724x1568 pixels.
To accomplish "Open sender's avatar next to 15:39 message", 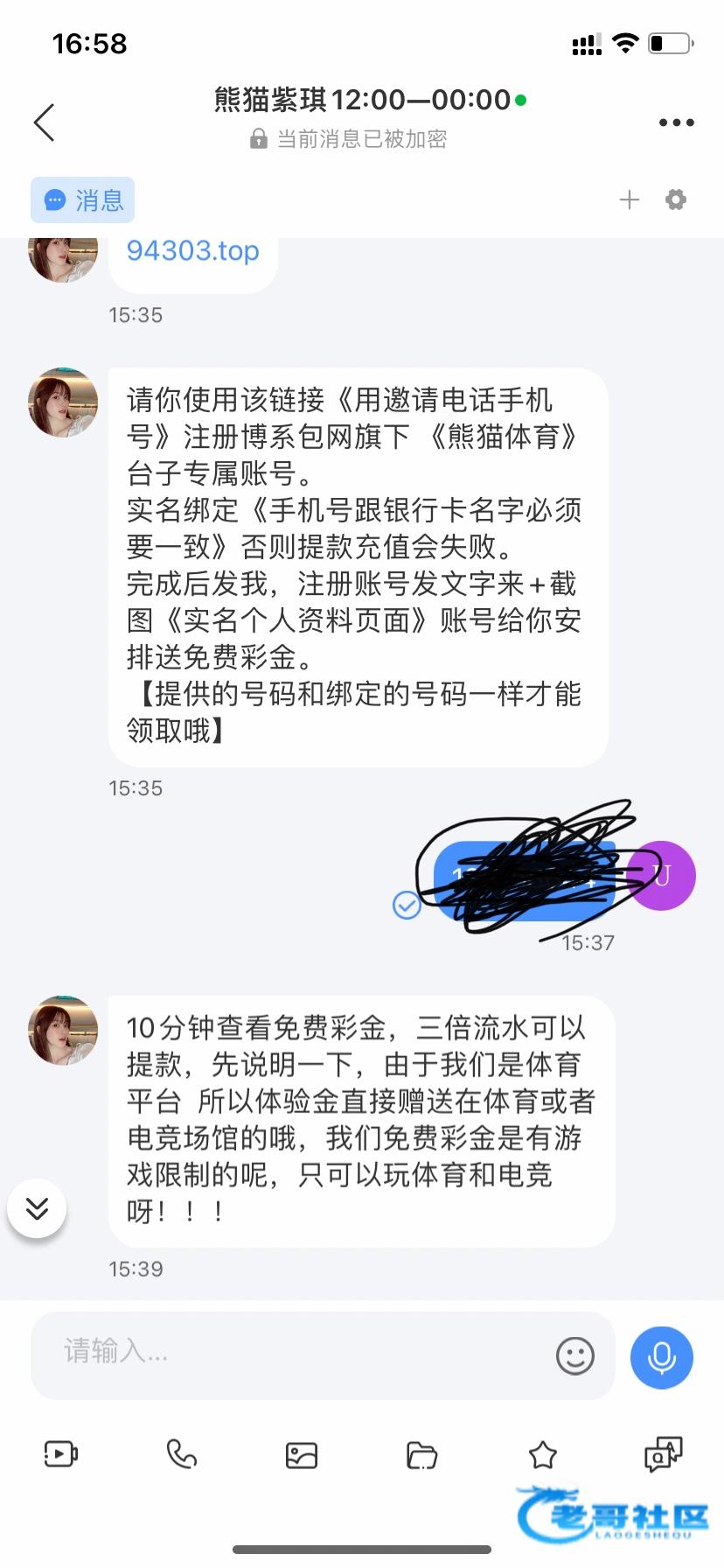I will [x=63, y=1030].
